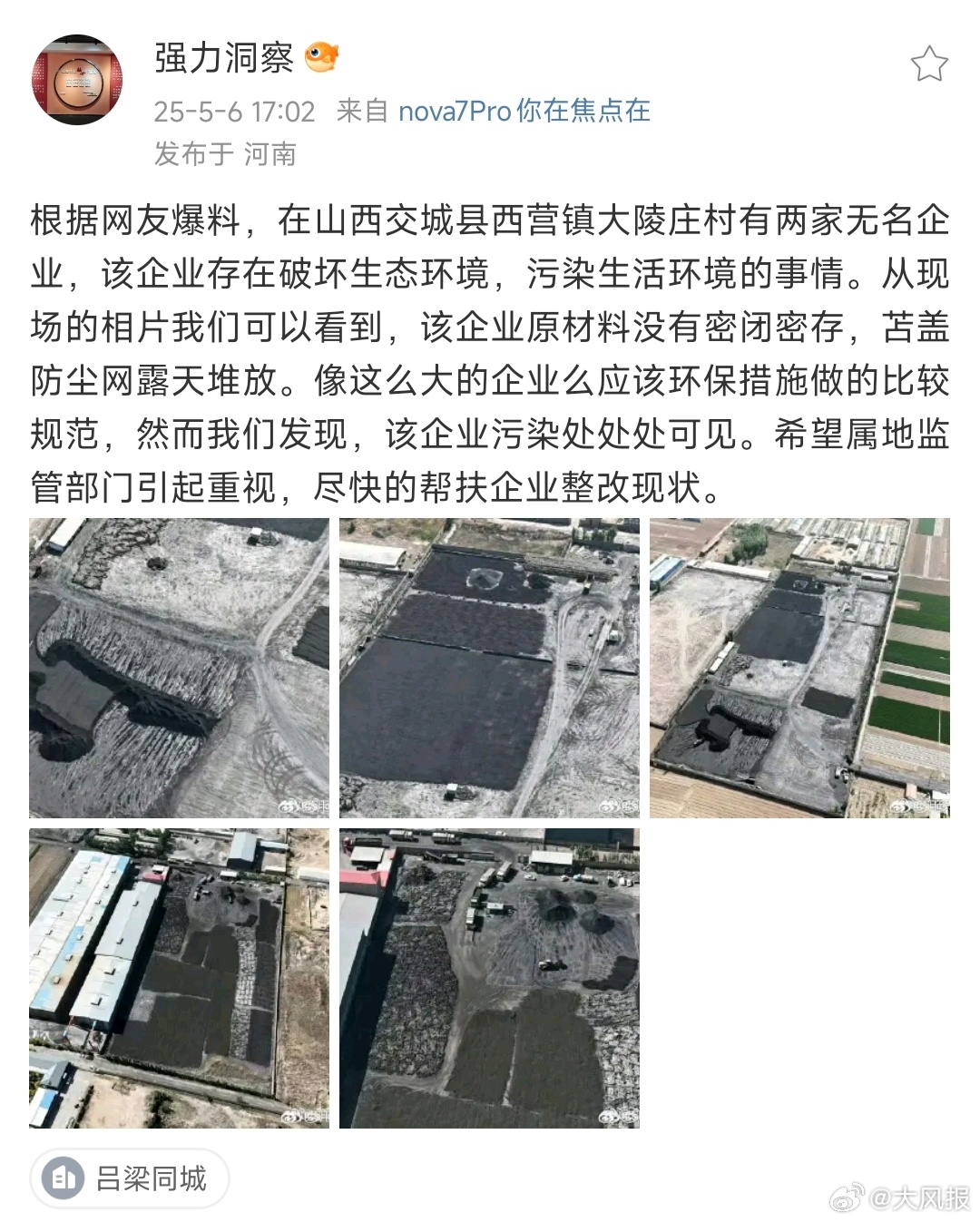
Task: View the photo of the blue-roofed warehouse
Action: (x=179, y=978)
